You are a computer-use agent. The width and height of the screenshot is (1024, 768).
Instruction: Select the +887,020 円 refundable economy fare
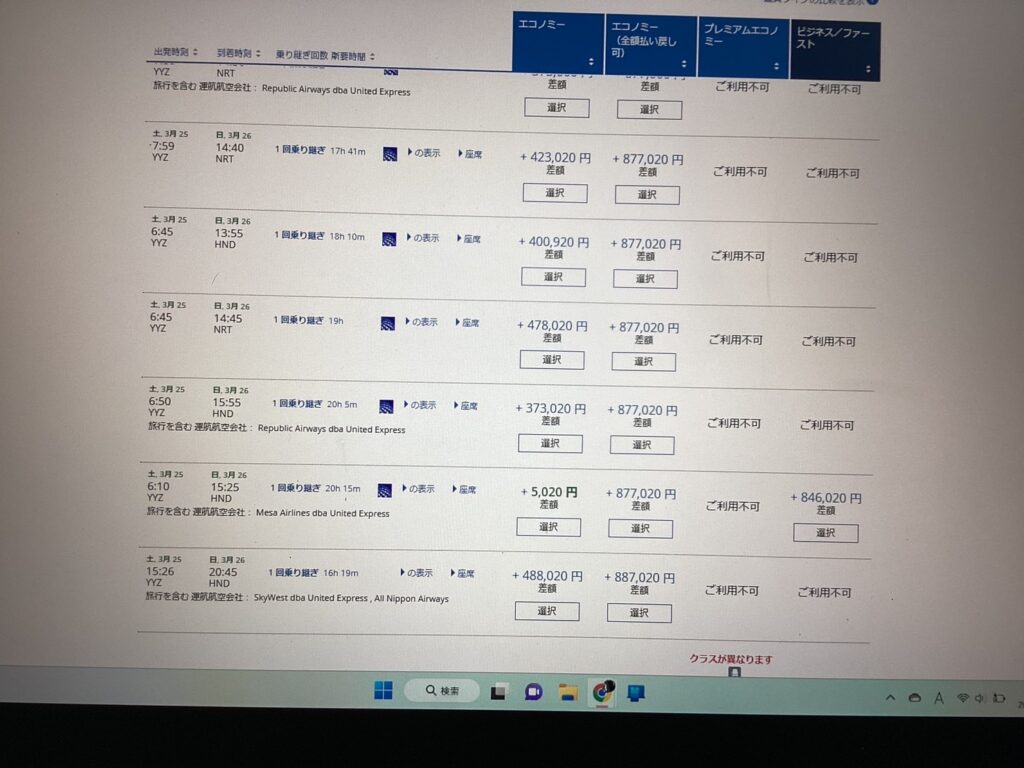(x=639, y=612)
